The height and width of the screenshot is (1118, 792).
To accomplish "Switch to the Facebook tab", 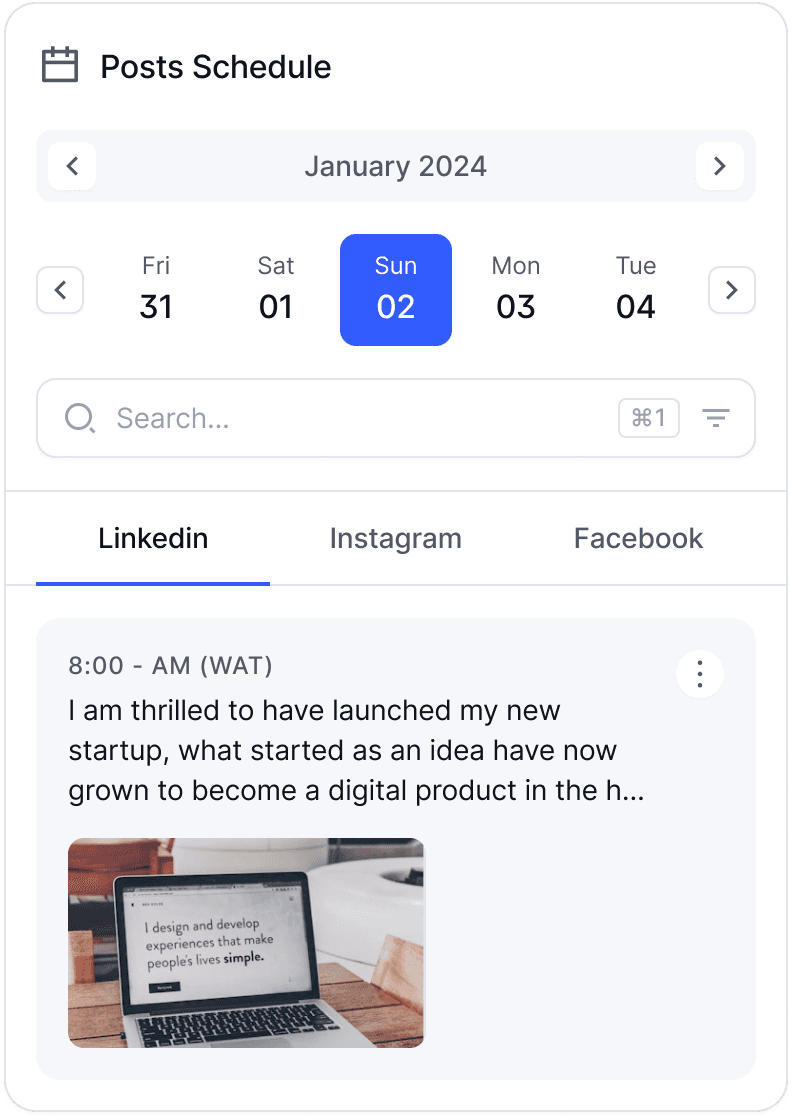I will click(x=638, y=539).
